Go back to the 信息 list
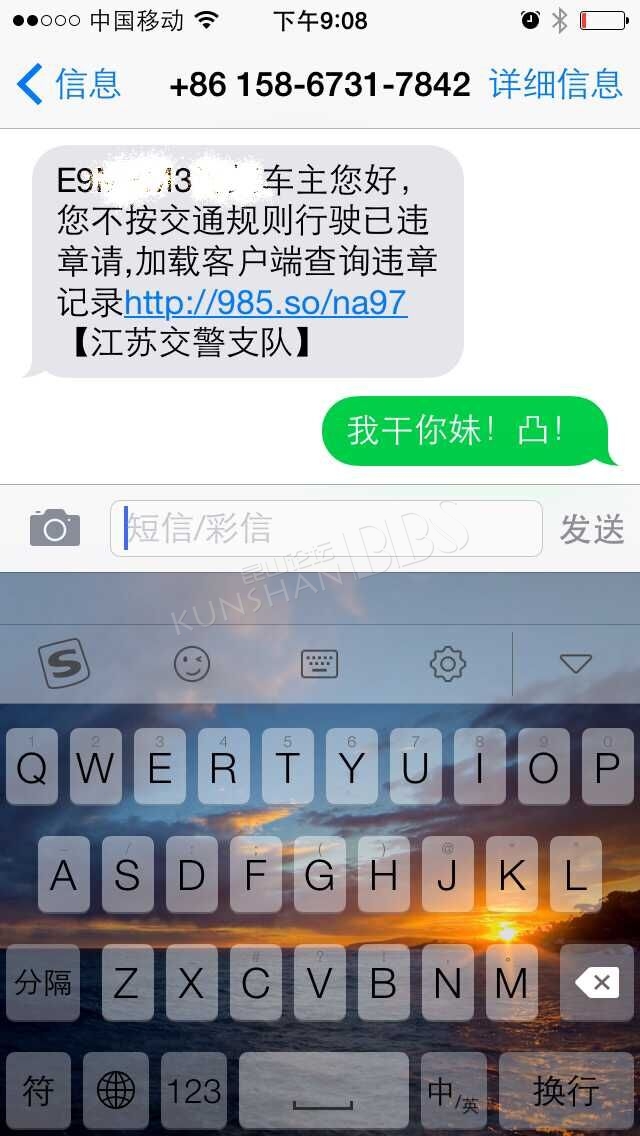Screen dimensions: 640x1136 68,84
